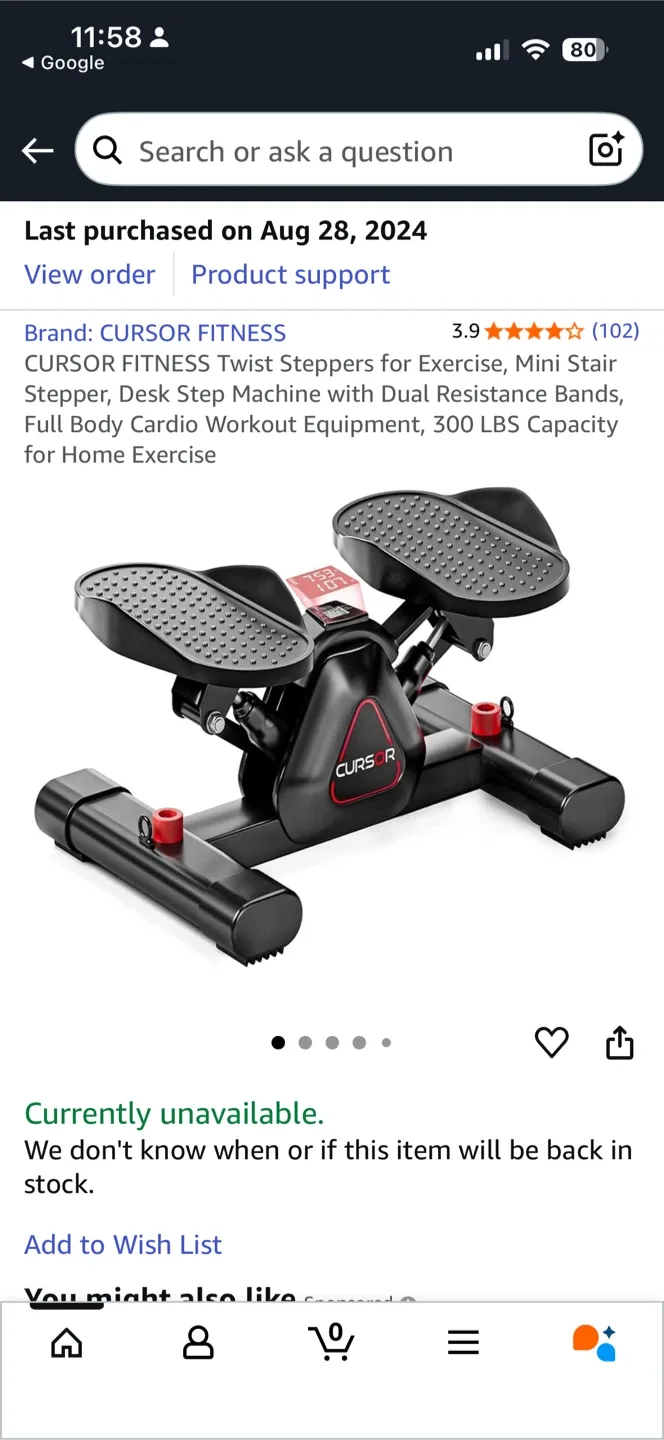Switch to the account profile tab
The image size is (664, 1440).
pyautogui.click(x=198, y=1342)
